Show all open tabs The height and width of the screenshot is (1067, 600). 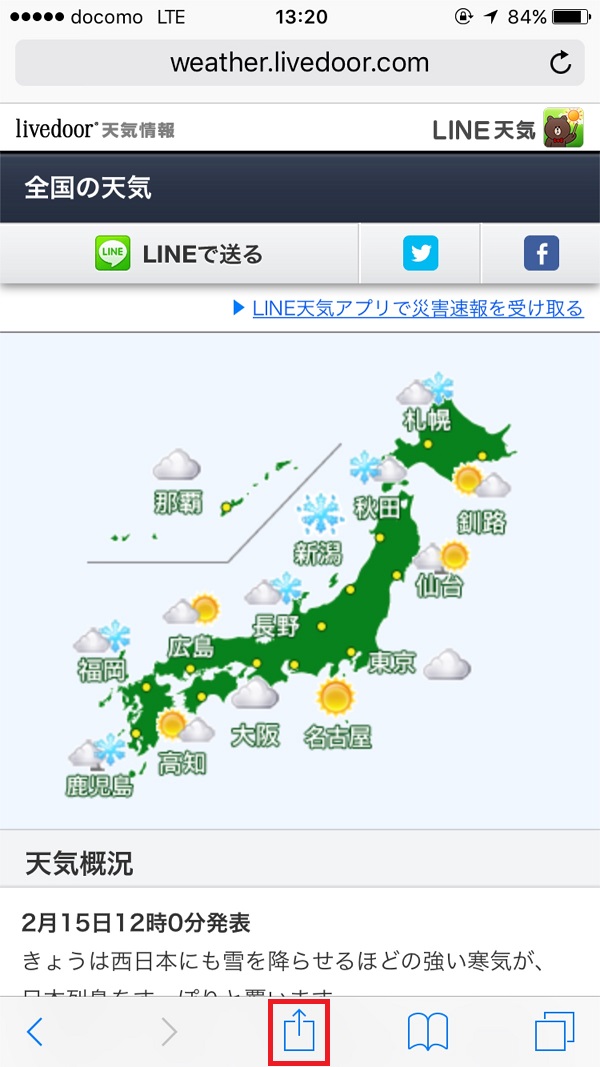tap(554, 1032)
